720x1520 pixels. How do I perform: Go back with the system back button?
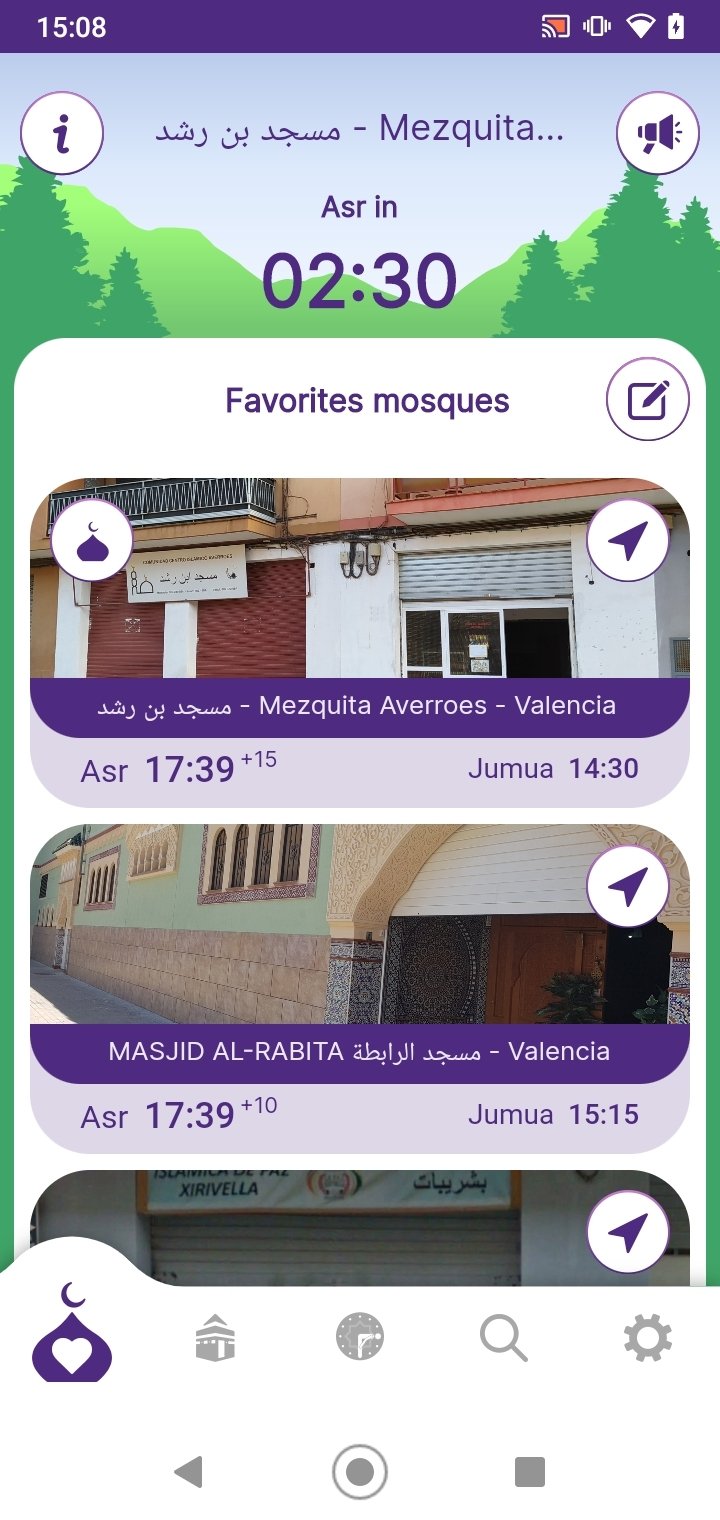[188, 1472]
